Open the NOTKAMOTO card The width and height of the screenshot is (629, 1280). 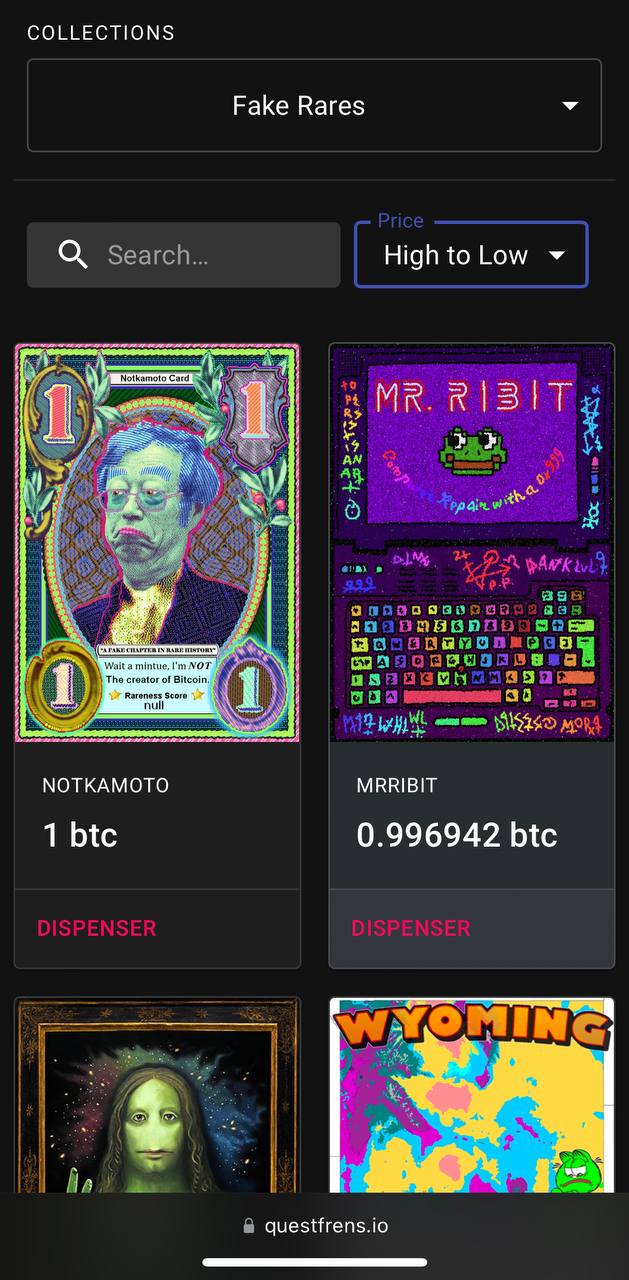[157, 543]
